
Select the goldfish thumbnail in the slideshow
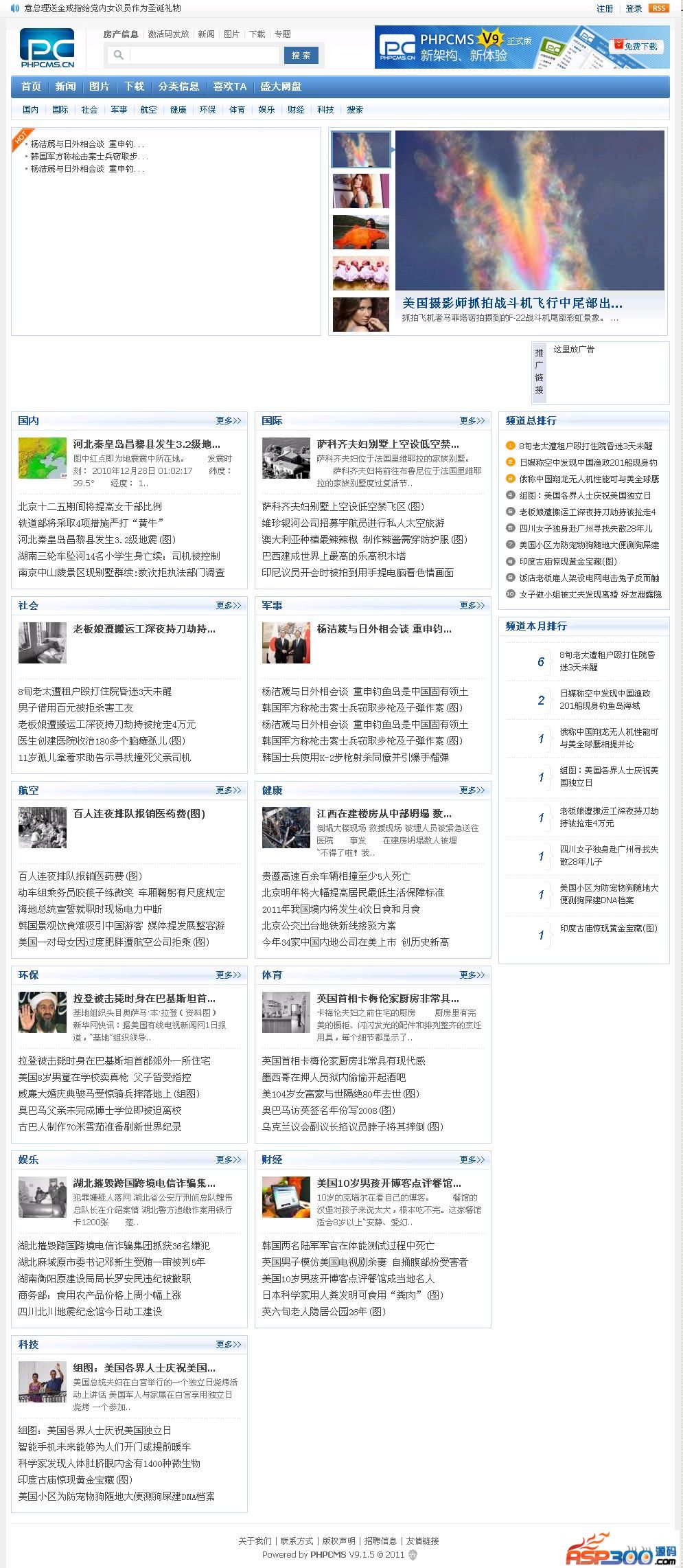click(360, 232)
